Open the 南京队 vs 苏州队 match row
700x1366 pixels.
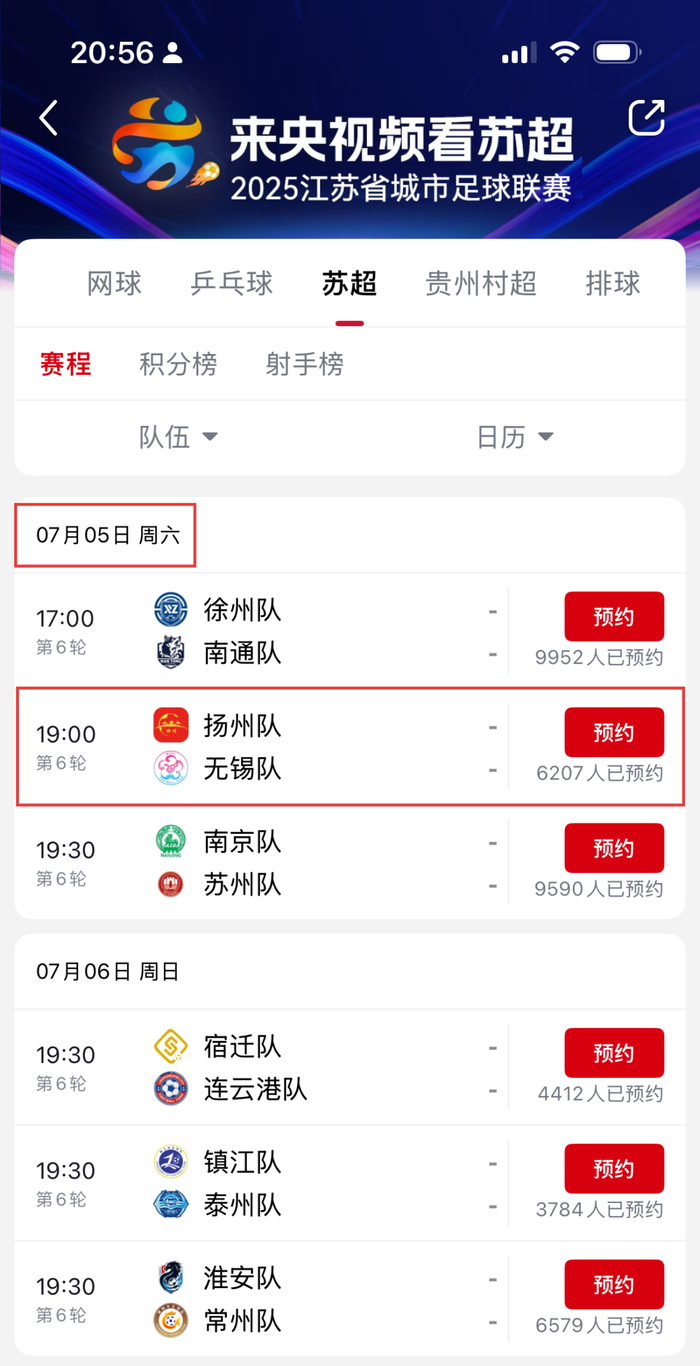(x=300, y=863)
